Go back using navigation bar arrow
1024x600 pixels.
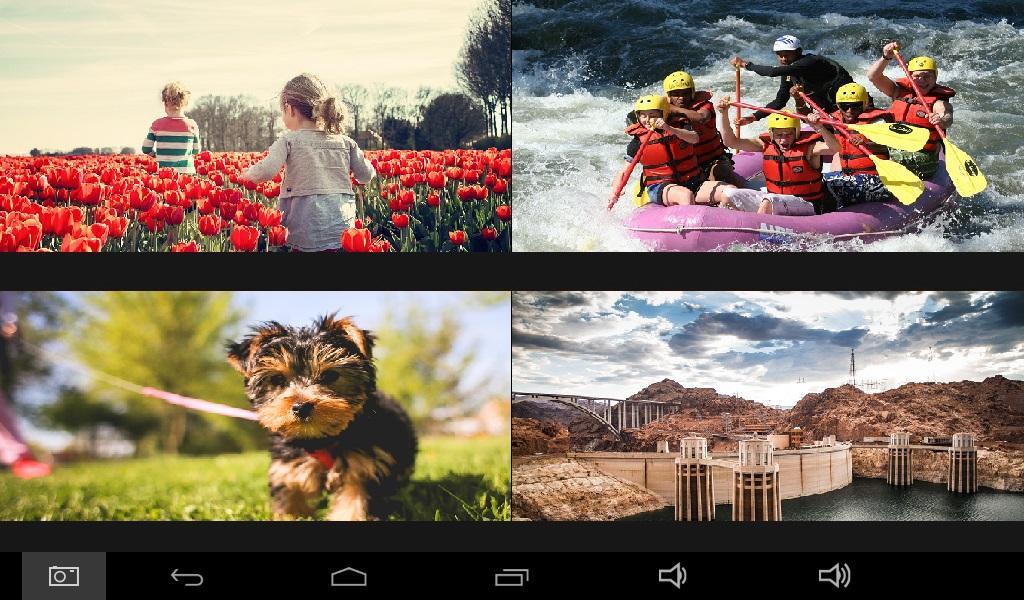[x=187, y=576]
